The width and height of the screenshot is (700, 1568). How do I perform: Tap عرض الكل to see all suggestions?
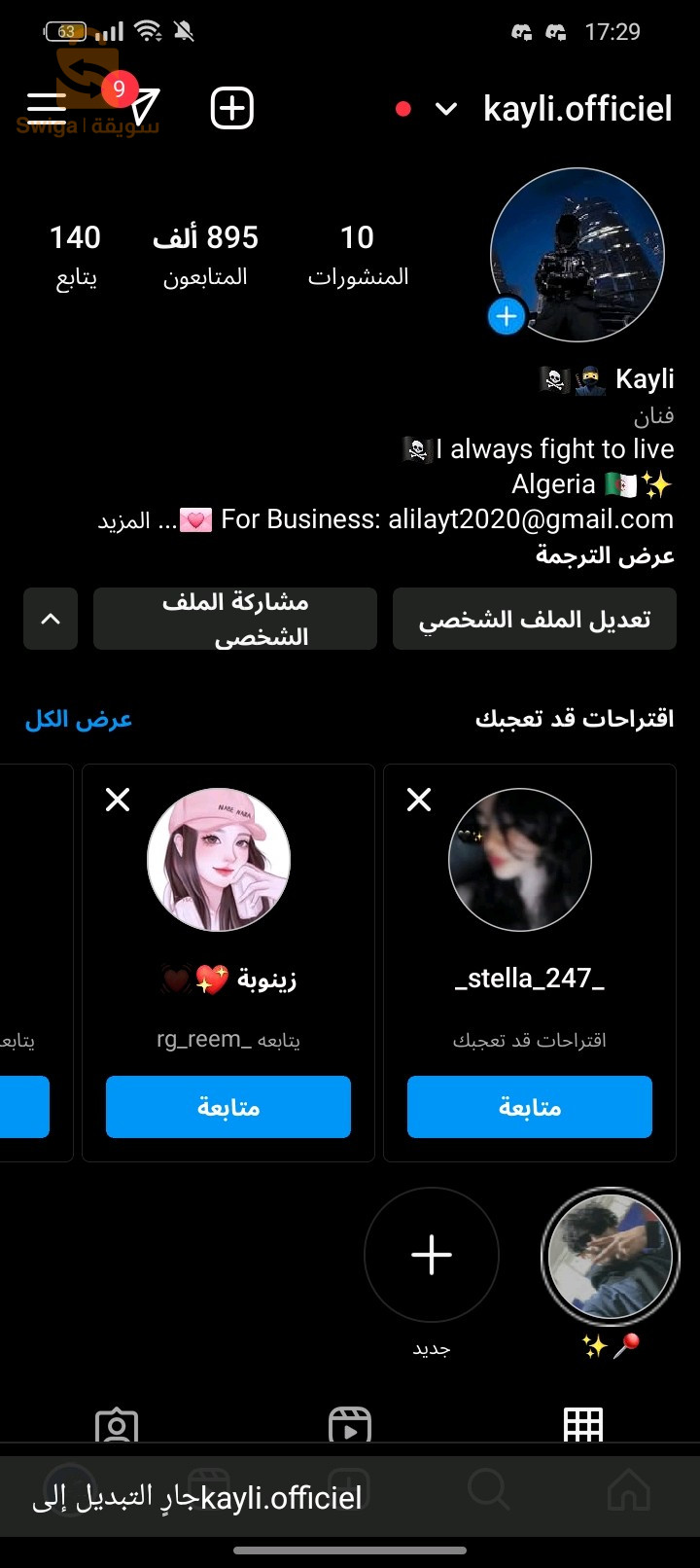pyautogui.click(x=78, y=720)
